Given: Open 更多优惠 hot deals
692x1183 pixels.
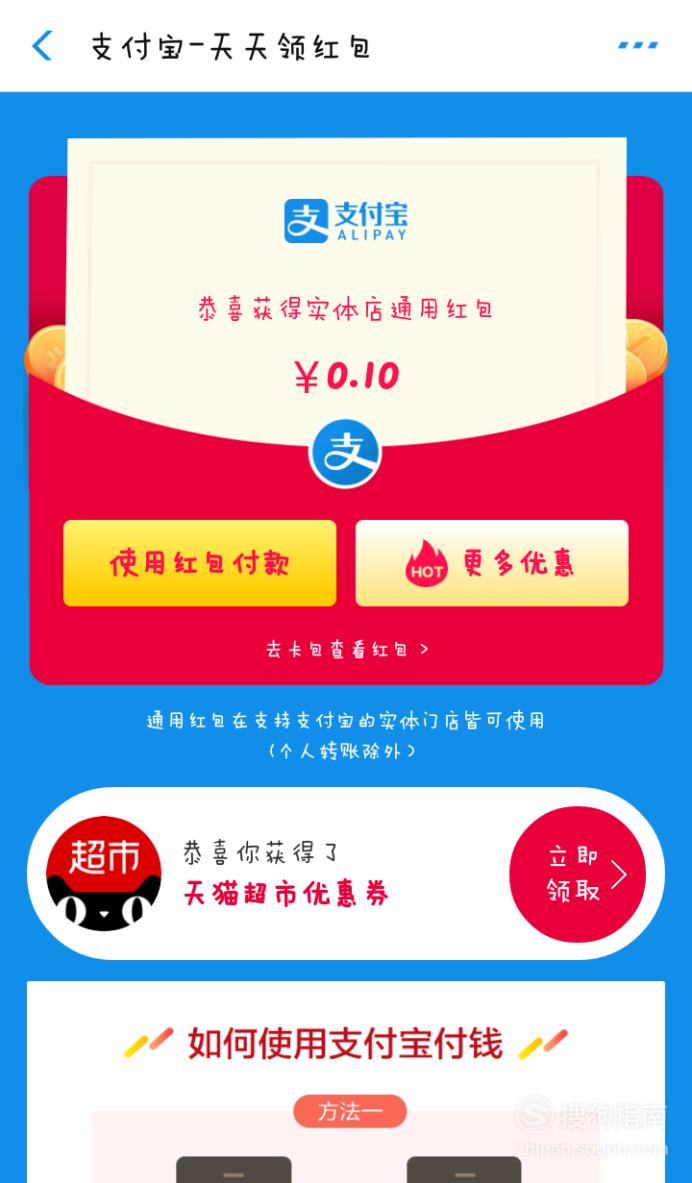Looking at the screenshot, I should point(491,563).
